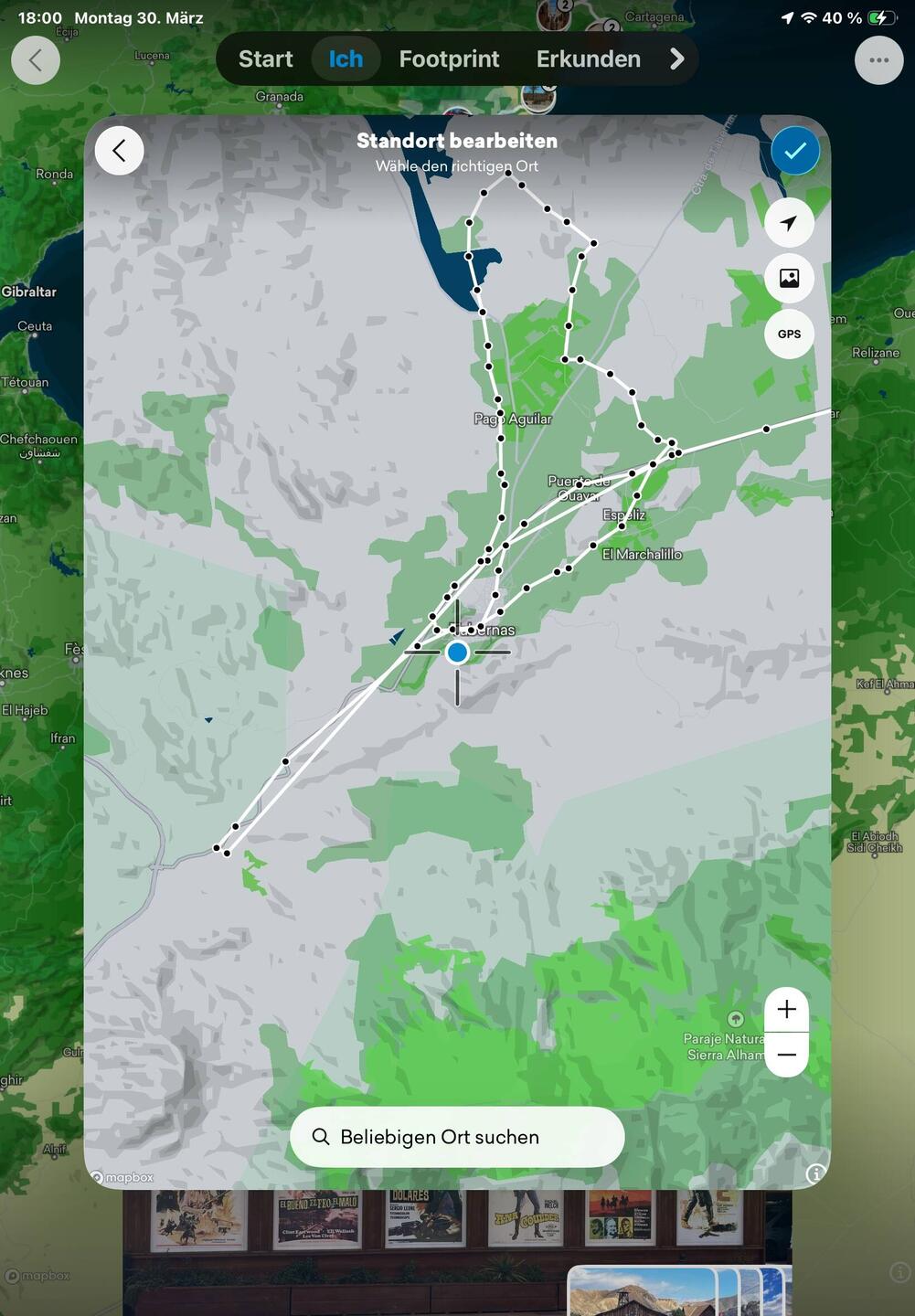Open the three-dot overflow menu
Image resolution: width=915 pixels, height=1316 pixels.
pos(878,60)
